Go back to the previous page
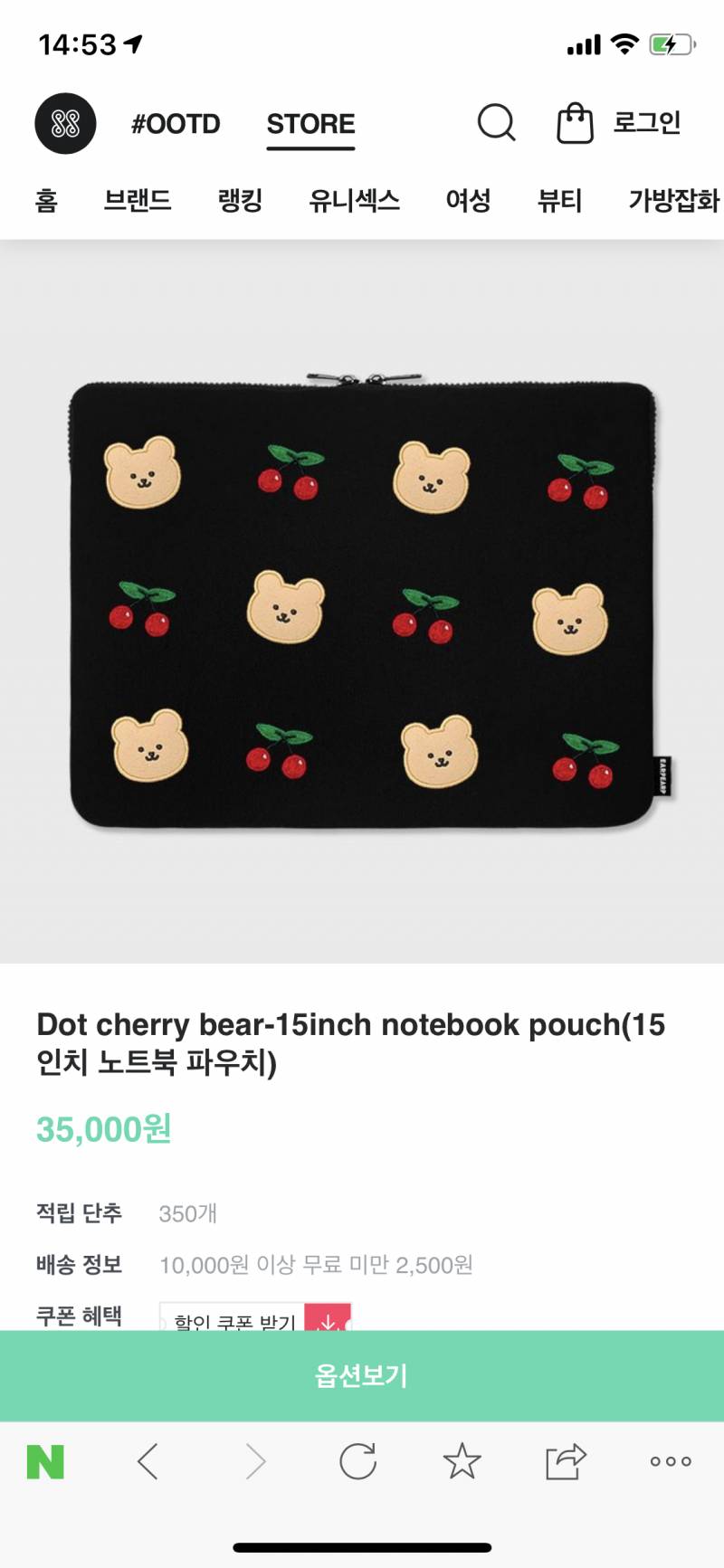The width and height of the screenshot is (724, 1568). coord(148,1461)
